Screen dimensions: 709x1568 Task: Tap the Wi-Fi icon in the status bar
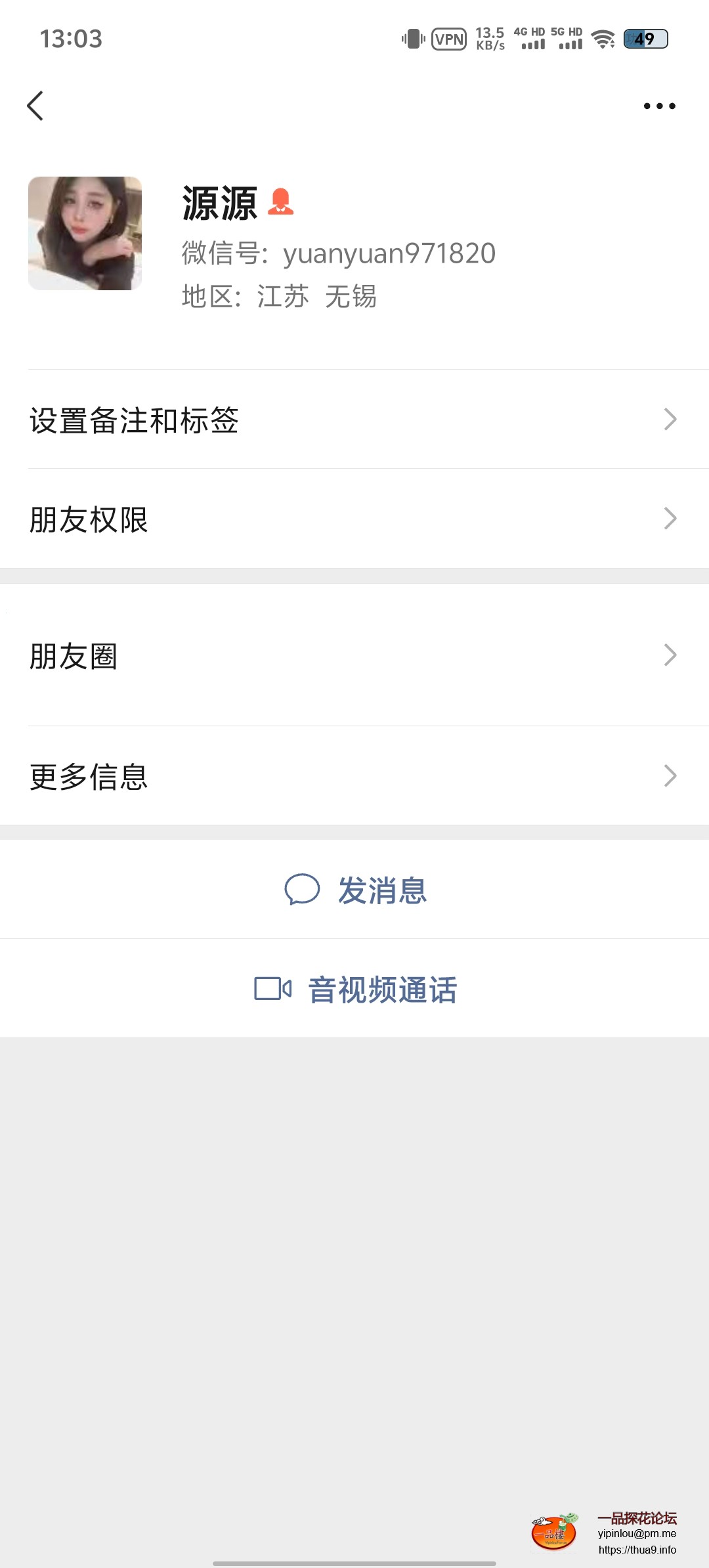605,39
